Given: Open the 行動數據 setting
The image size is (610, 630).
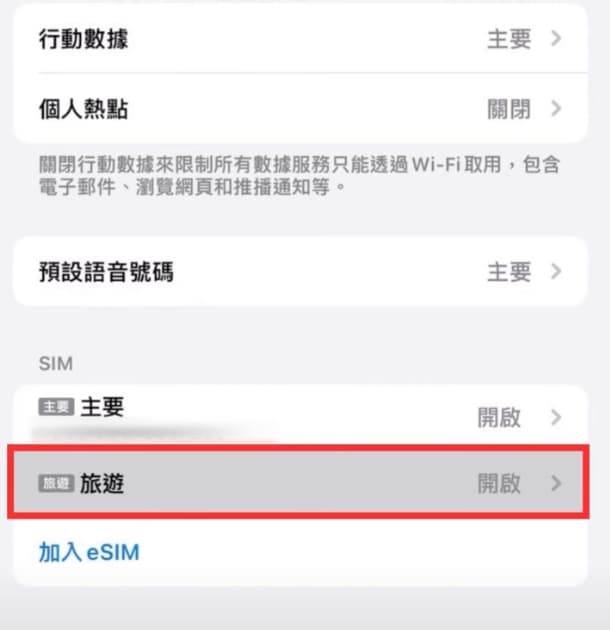Looking at the screenshot, I should (x=300, y=40).
